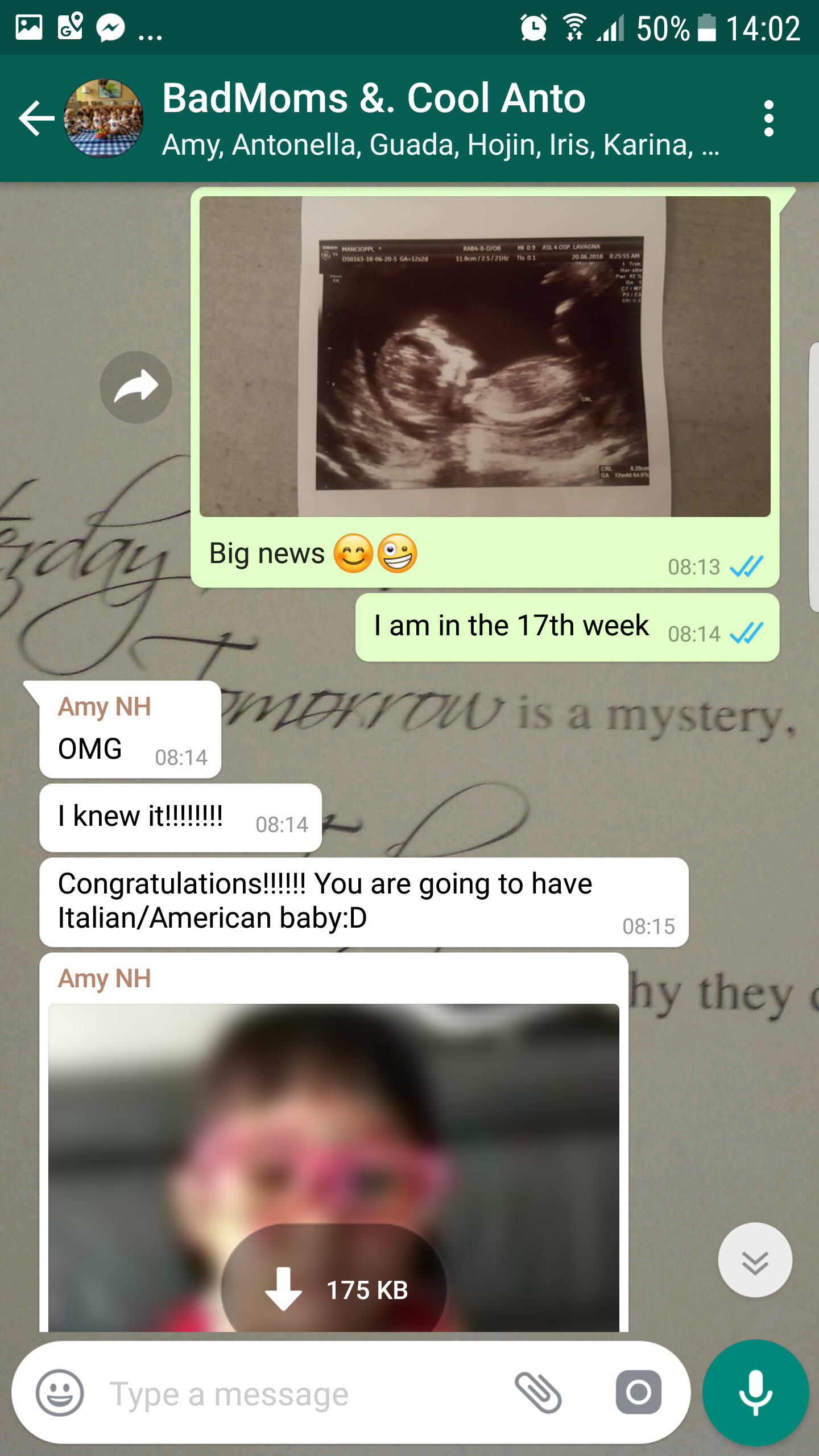Open the overflow menu

point(768,118)
